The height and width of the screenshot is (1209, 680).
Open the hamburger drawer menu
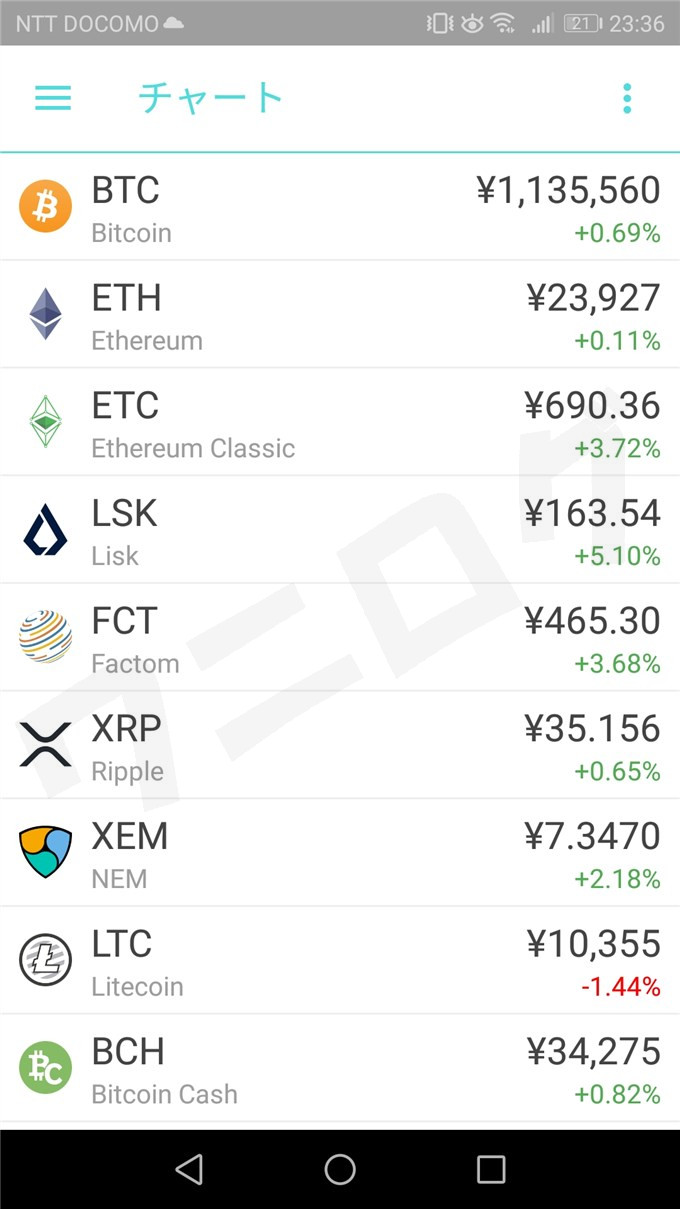coord(53,98)
